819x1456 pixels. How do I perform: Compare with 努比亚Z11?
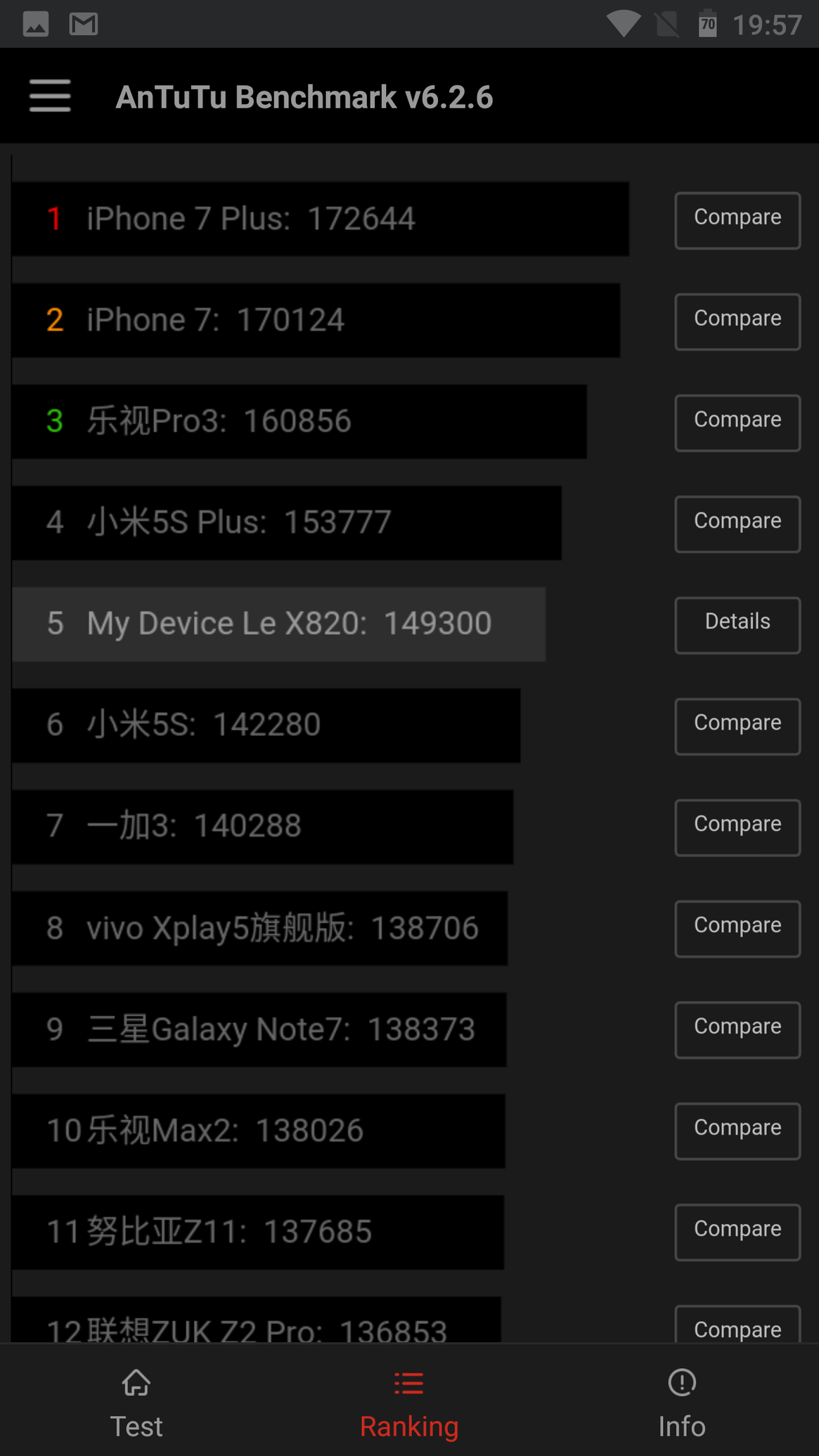(x=737, y=1232)
